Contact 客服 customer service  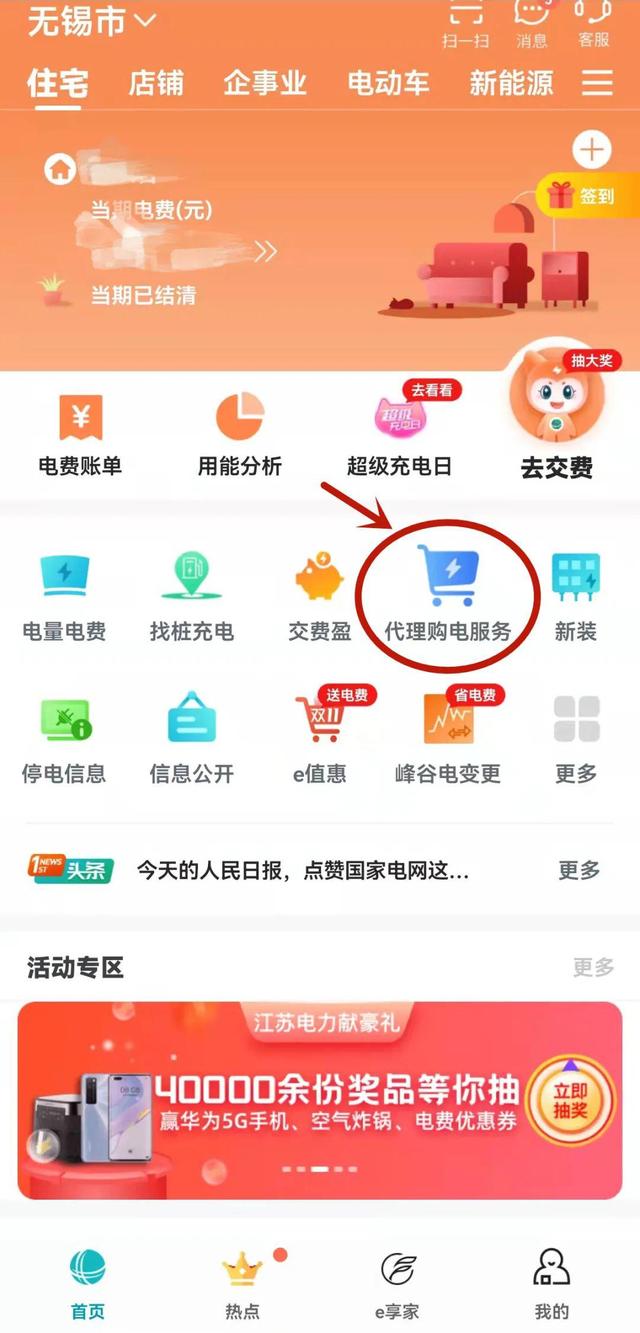(x=594, y=22)
